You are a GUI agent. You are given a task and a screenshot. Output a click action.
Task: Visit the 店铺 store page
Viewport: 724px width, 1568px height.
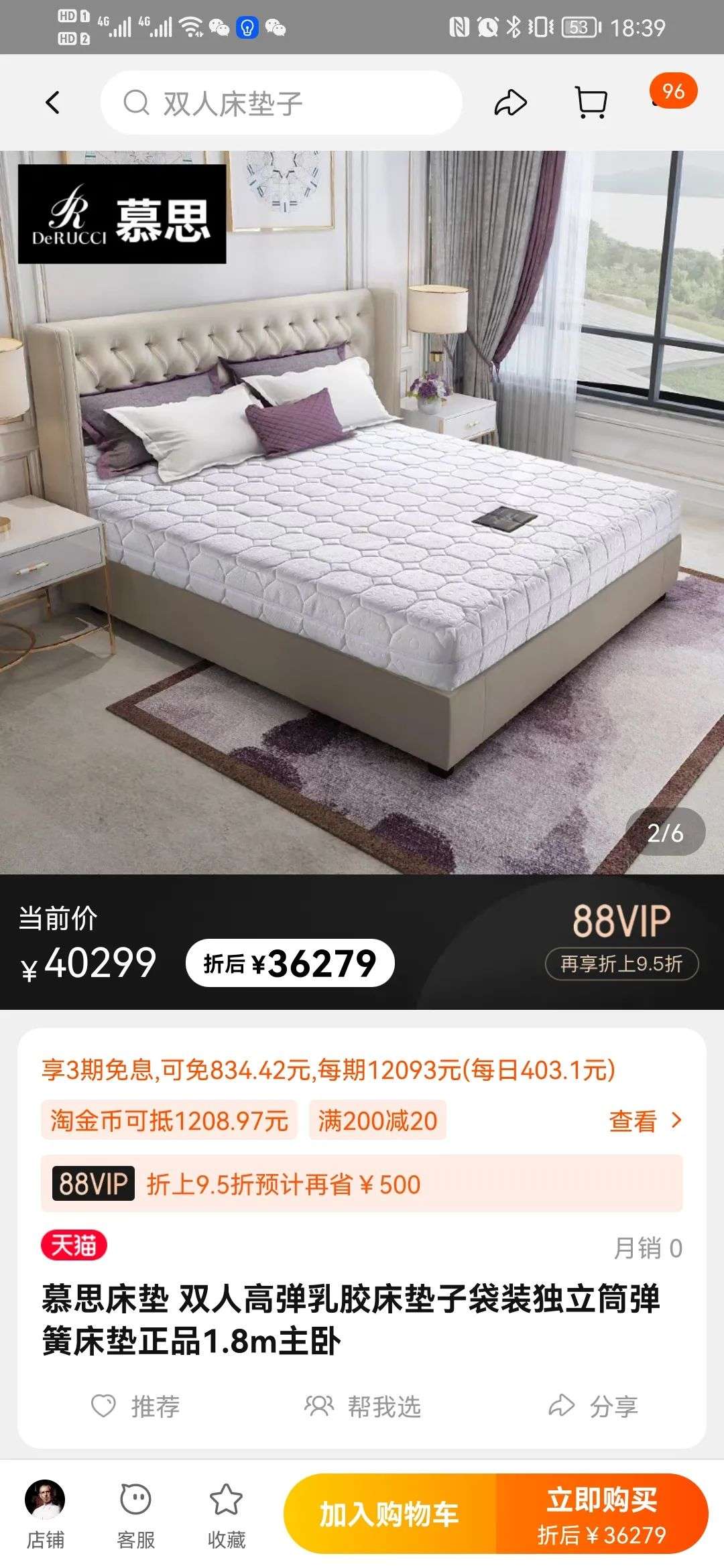coord(45,1516)
